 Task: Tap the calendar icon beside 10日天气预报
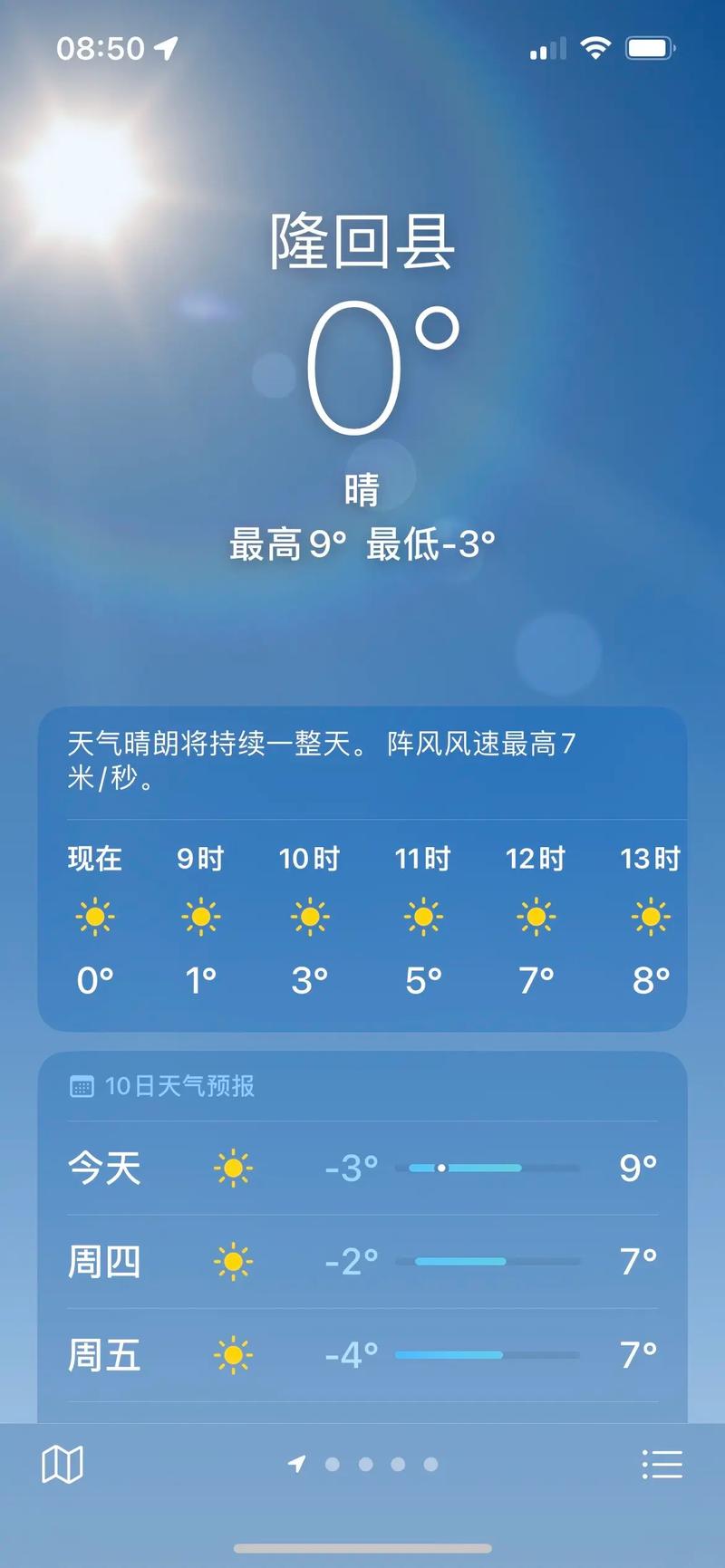click(x=82, y=1084)
